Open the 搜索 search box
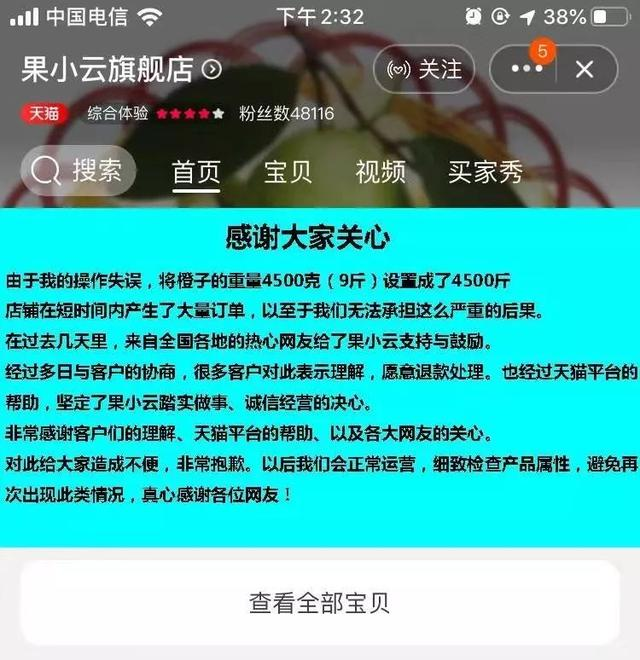Viewport: 640px width, 660px height. tap(78, 170)
